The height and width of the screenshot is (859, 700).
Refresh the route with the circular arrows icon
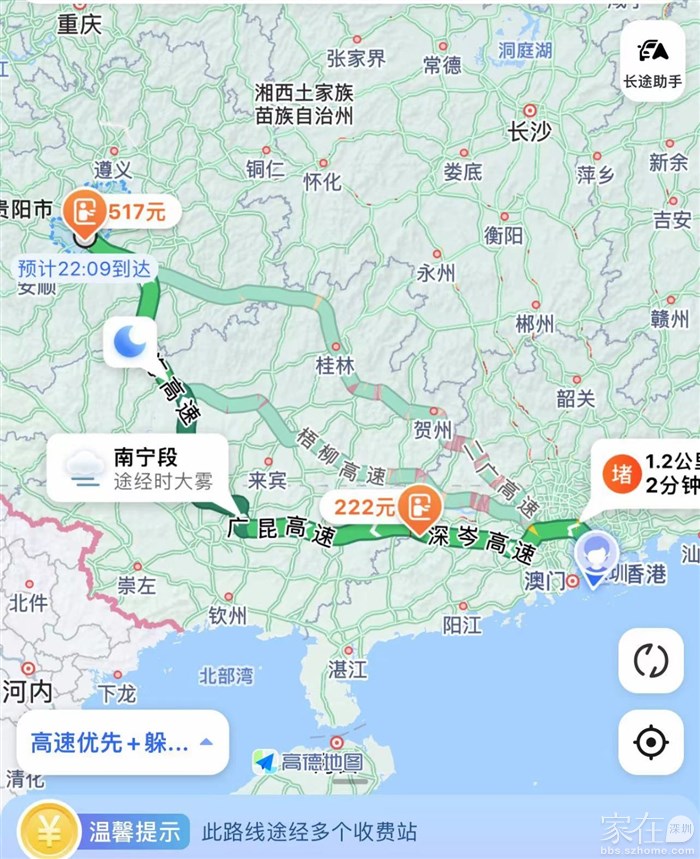650,660
